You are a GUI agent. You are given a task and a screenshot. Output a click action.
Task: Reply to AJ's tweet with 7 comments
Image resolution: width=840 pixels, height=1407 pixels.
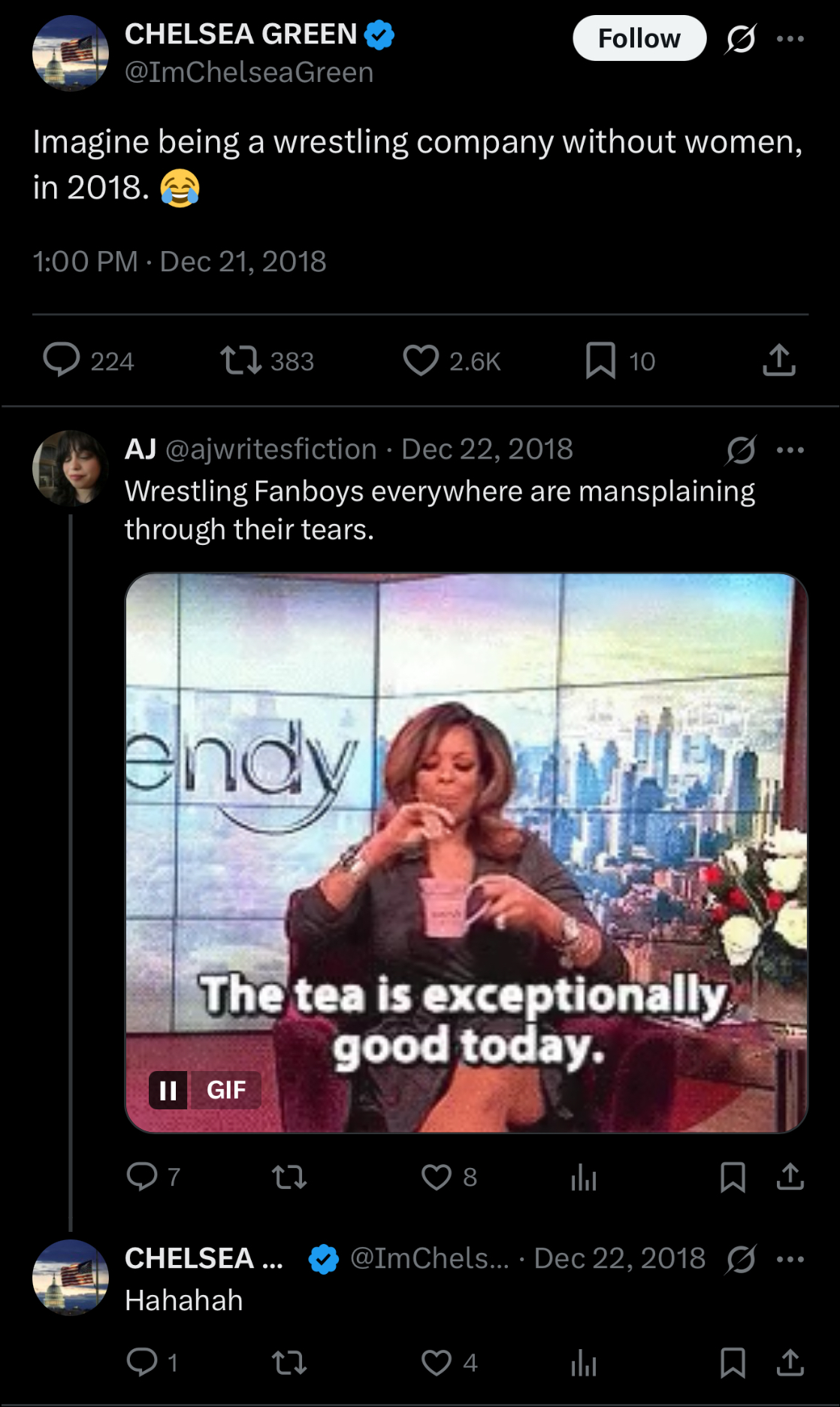coord(142,1176)
